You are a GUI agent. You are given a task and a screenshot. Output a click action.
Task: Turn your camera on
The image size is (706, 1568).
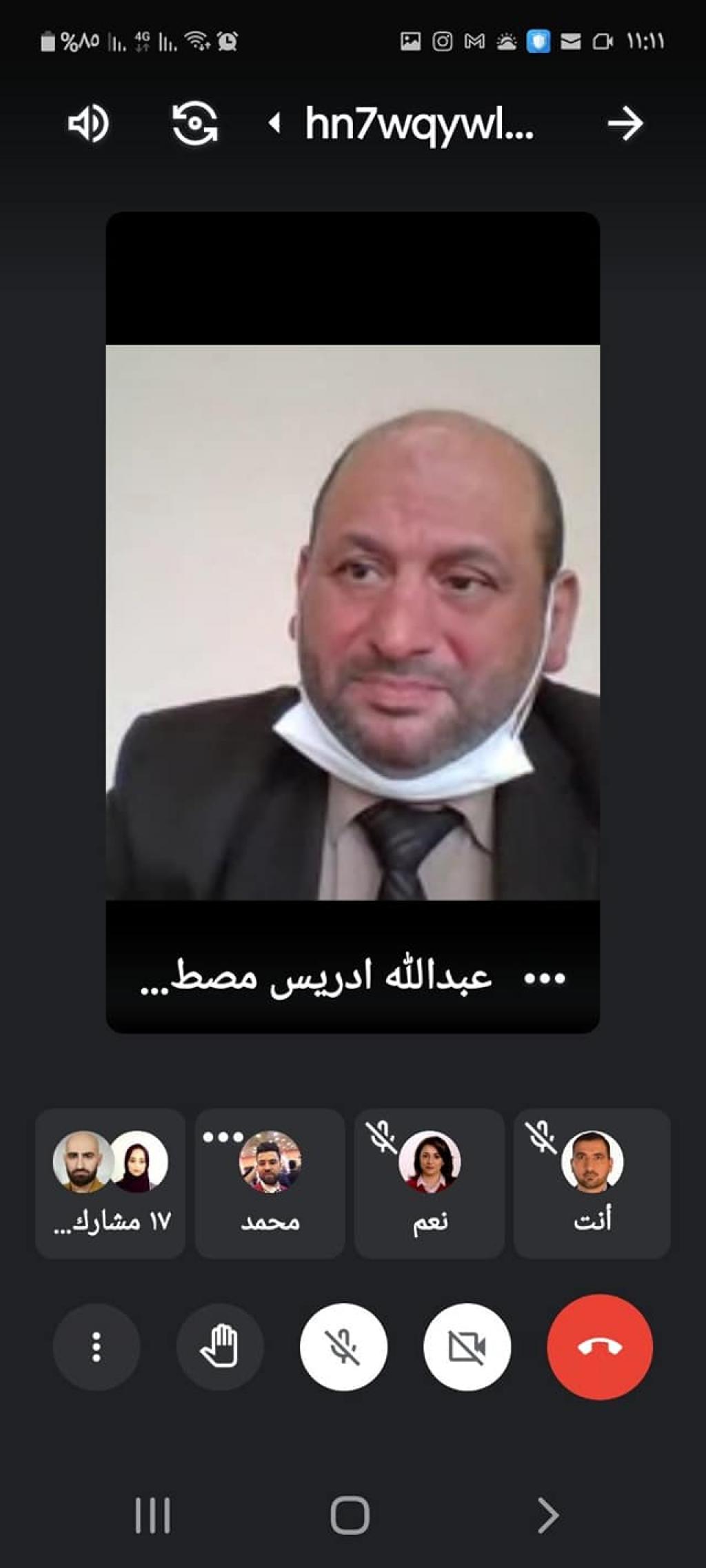pyautogui.click(x=467, y=1347)
